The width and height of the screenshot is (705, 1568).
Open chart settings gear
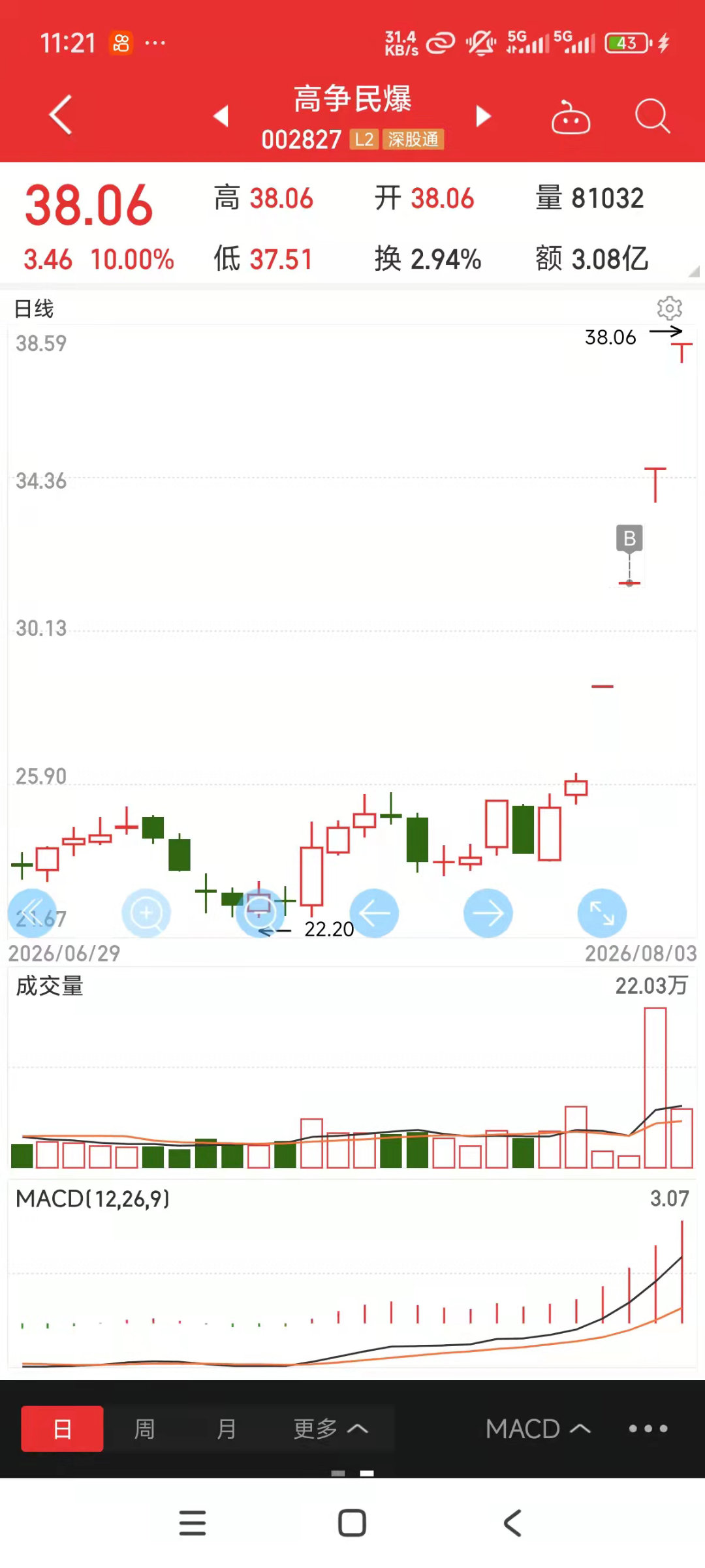click(669, 308)
